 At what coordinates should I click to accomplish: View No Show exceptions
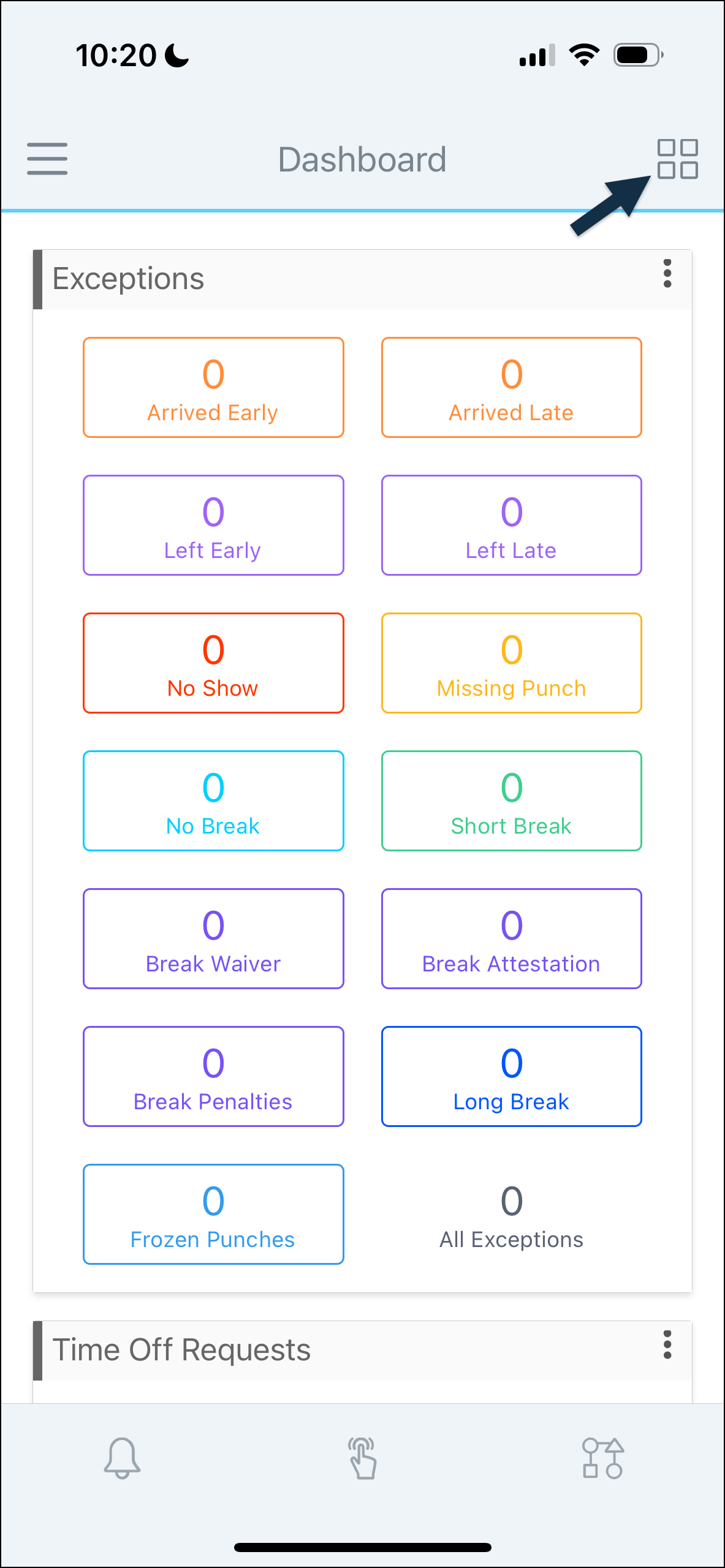[x=213, y=663]
